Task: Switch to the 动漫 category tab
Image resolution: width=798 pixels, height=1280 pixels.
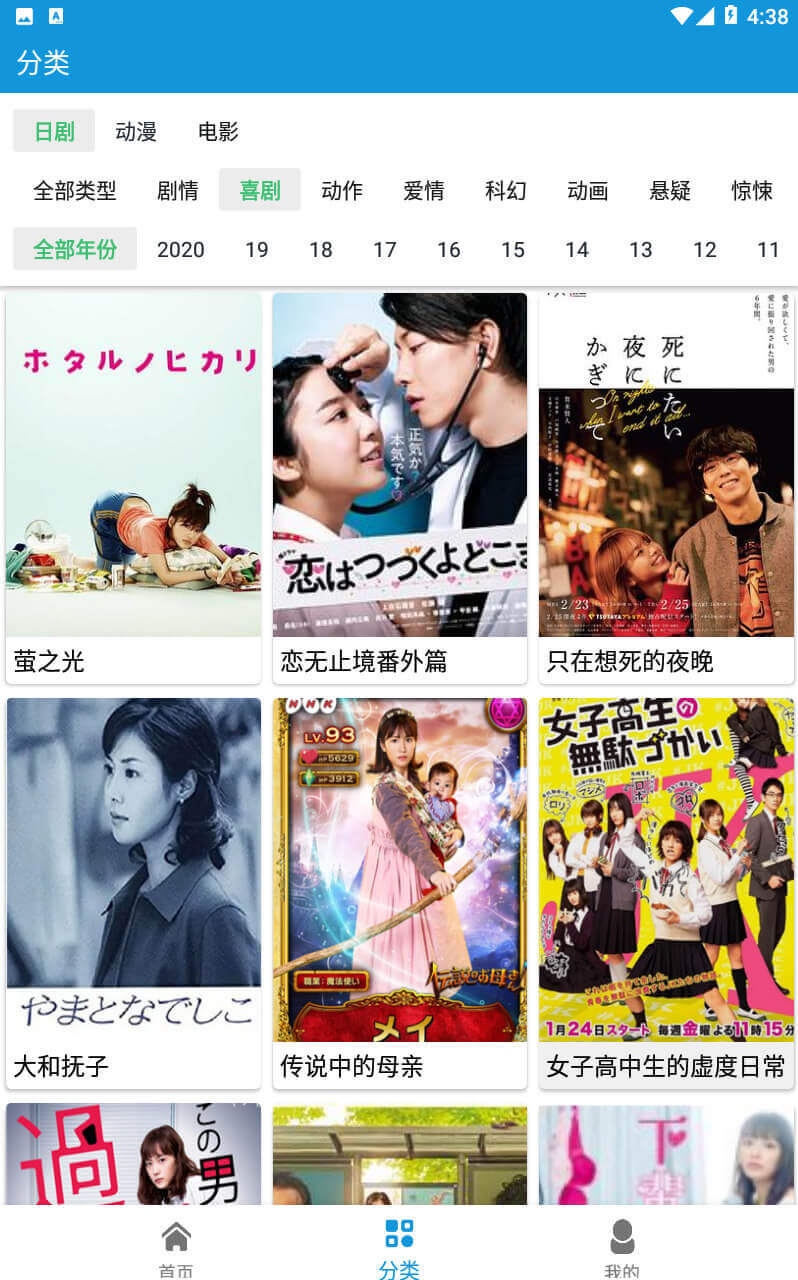Action: click(136, 131)
